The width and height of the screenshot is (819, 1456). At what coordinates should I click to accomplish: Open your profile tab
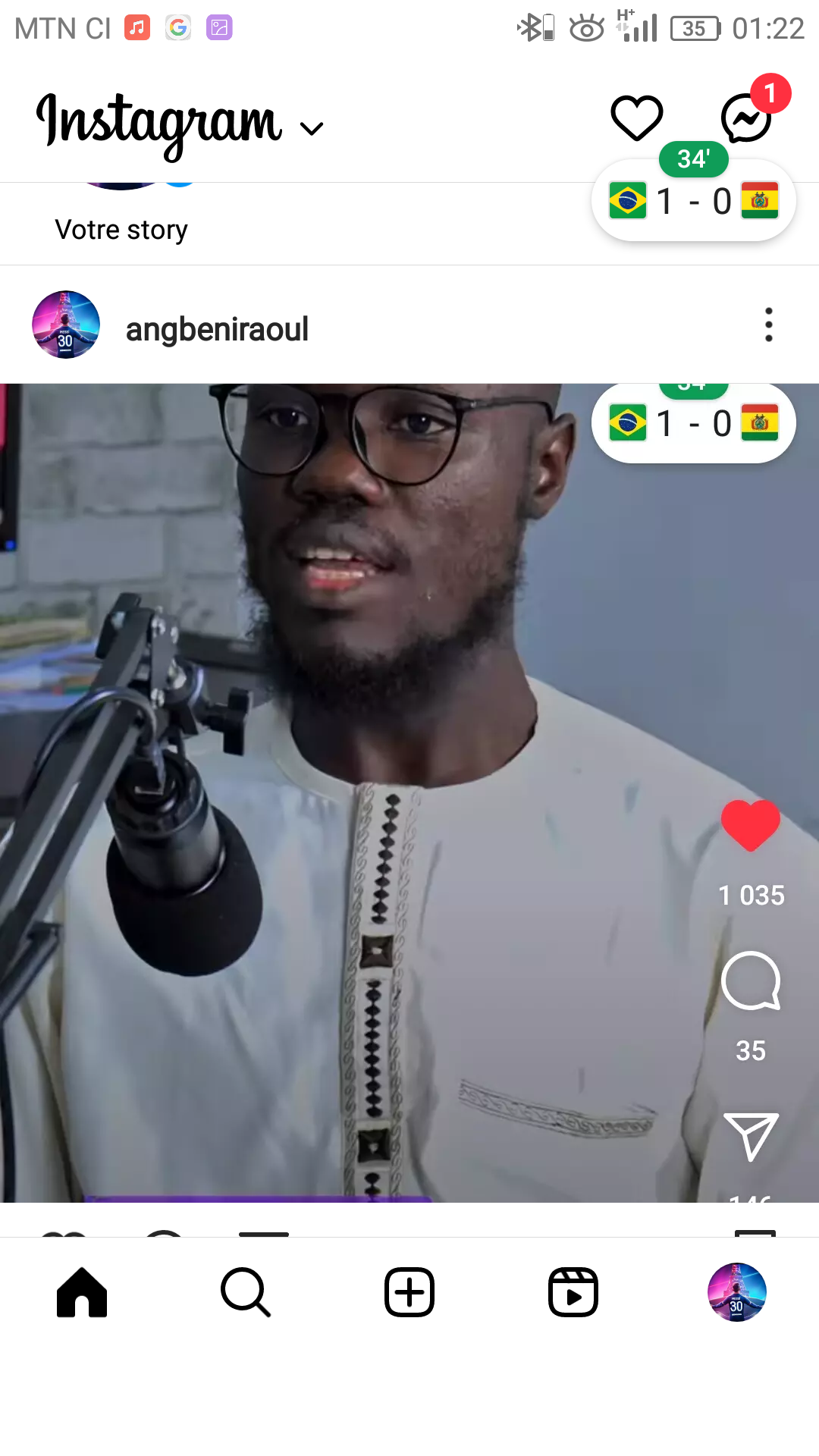pos(736,1292)
